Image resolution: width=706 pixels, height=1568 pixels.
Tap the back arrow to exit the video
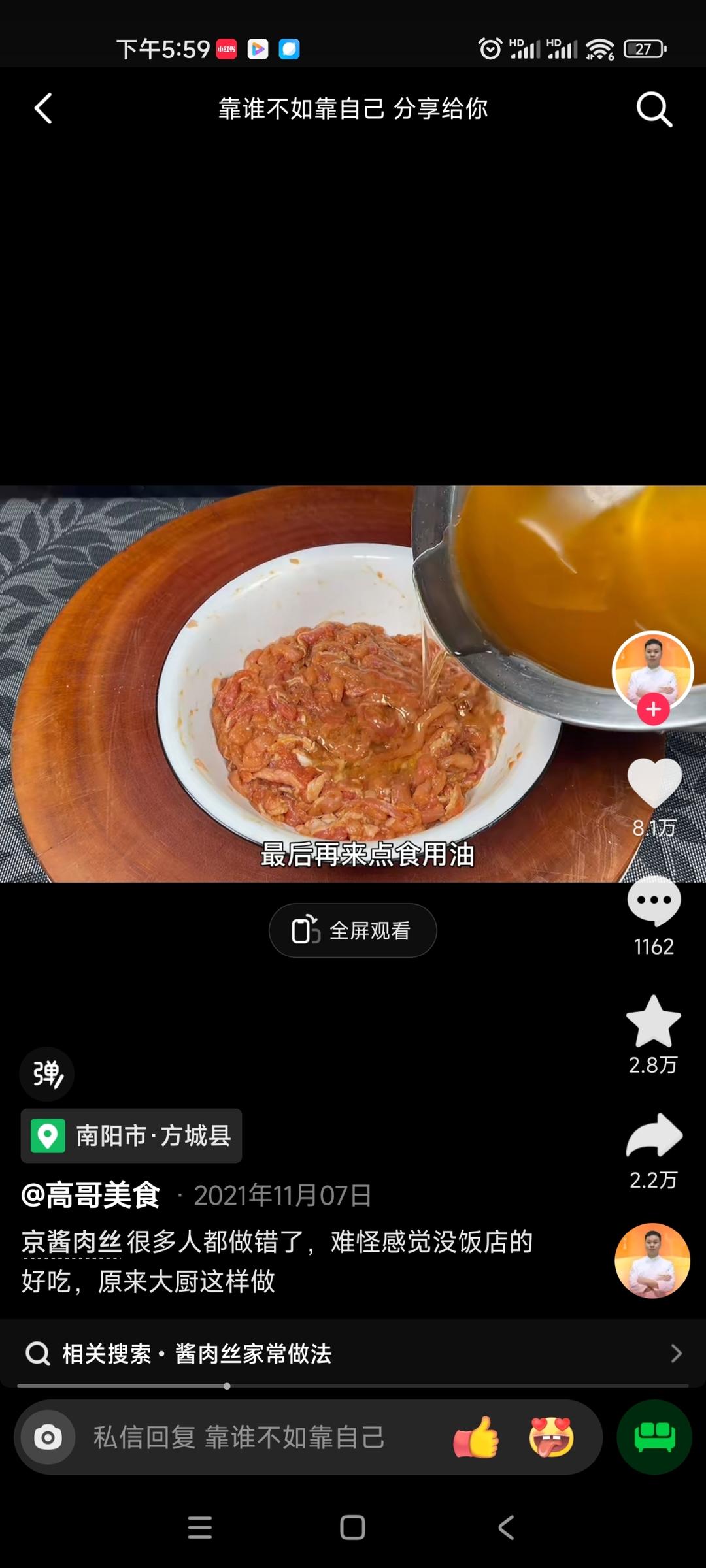pos(43,109)
